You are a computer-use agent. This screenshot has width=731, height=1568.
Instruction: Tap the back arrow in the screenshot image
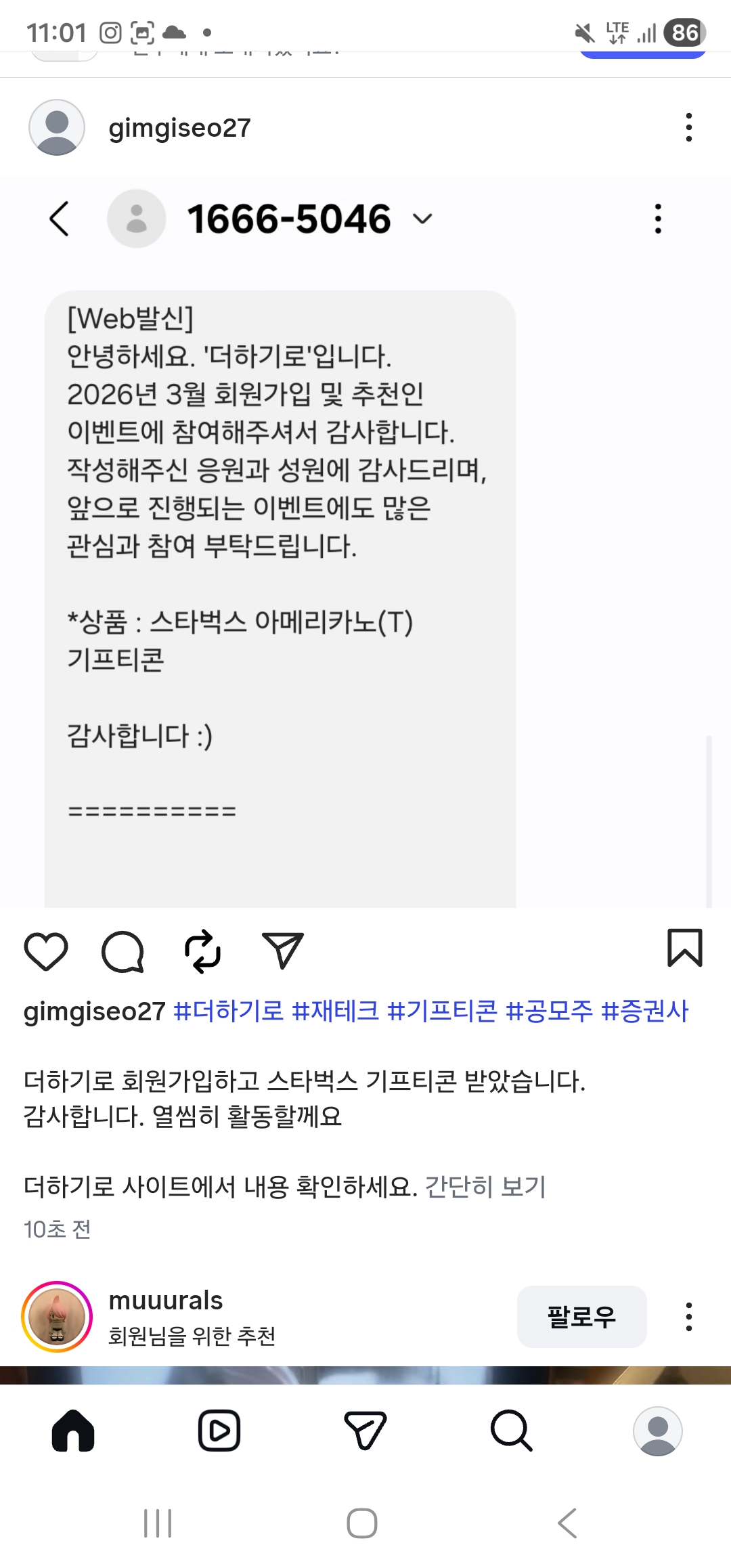[58, 218]
